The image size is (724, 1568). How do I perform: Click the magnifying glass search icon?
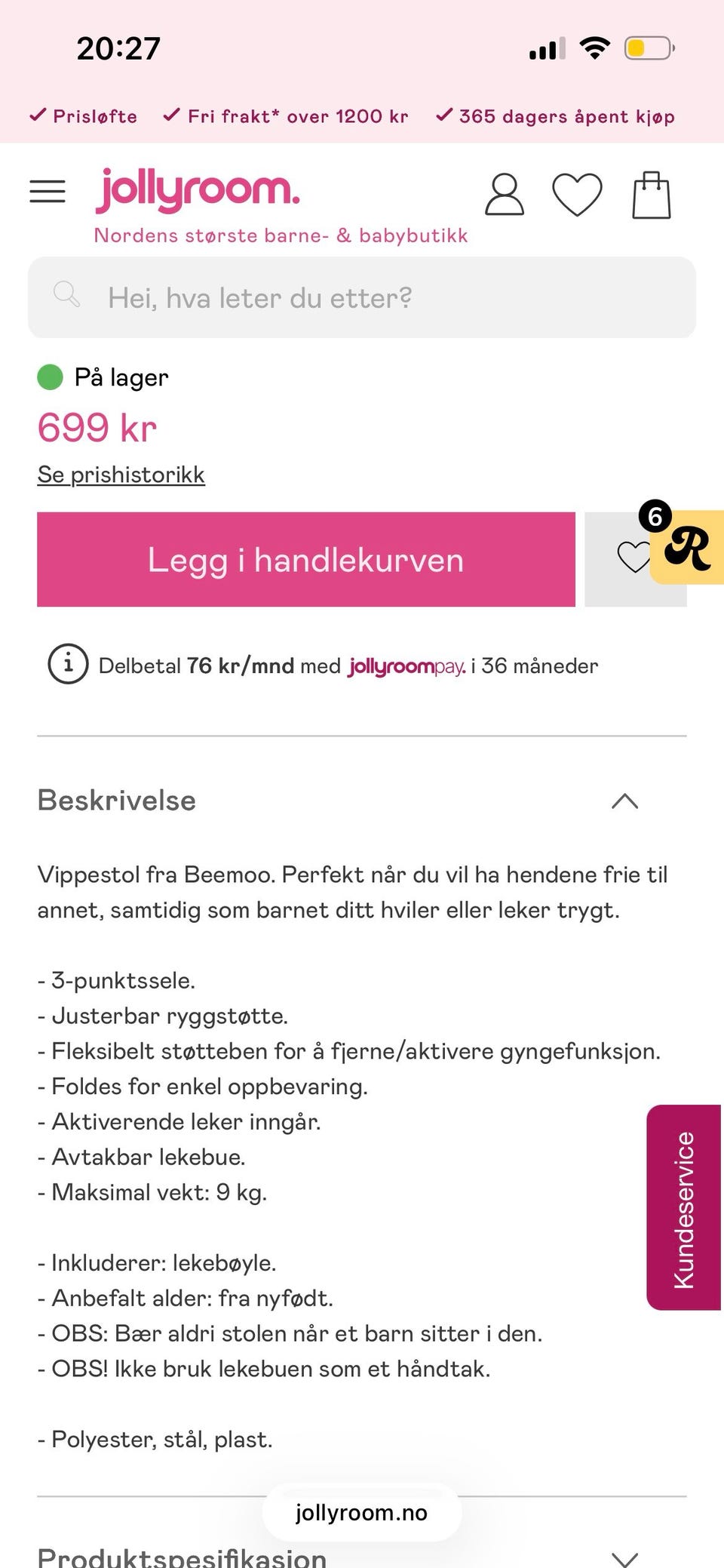tap(68, 295)
